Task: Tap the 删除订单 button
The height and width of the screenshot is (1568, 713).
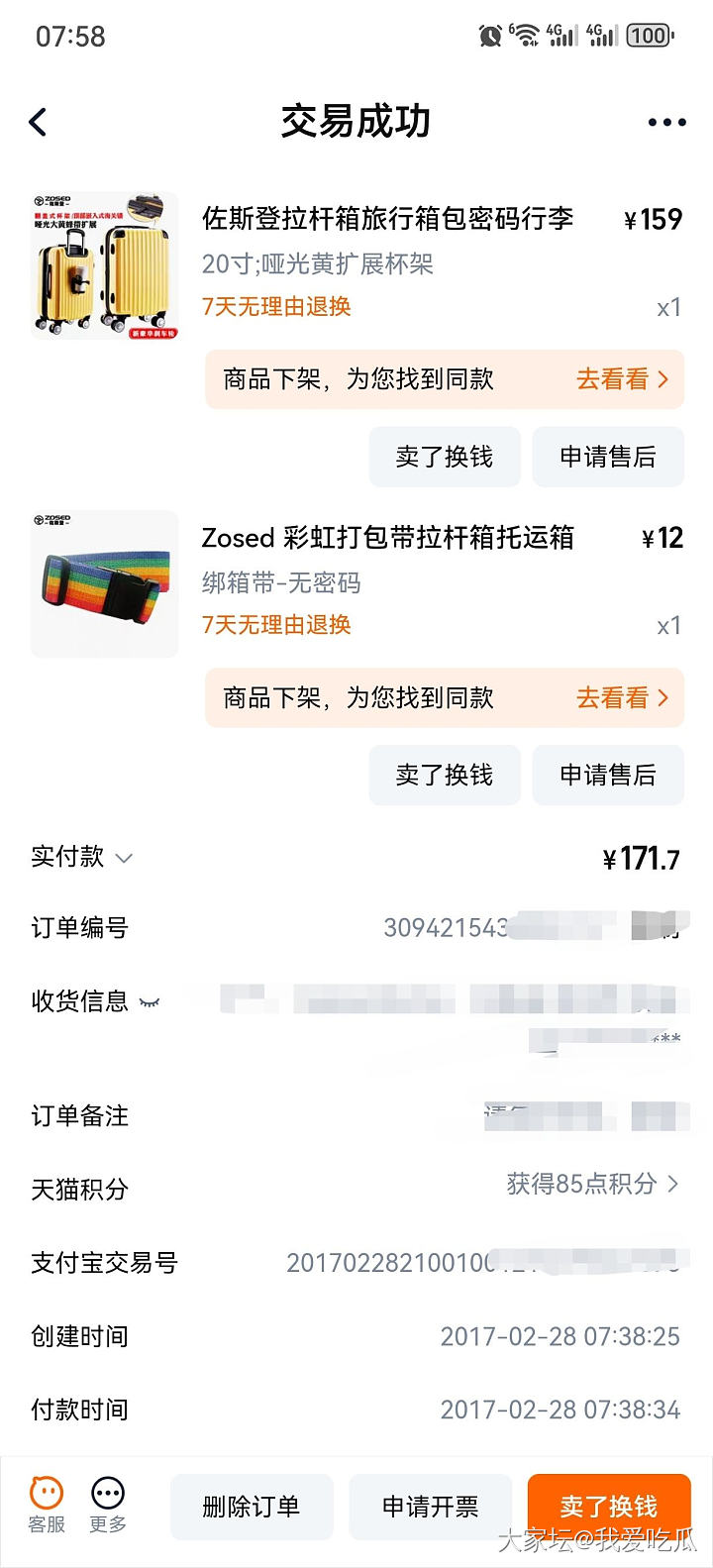Action: pyautogui.click(x=252, y=1507)
